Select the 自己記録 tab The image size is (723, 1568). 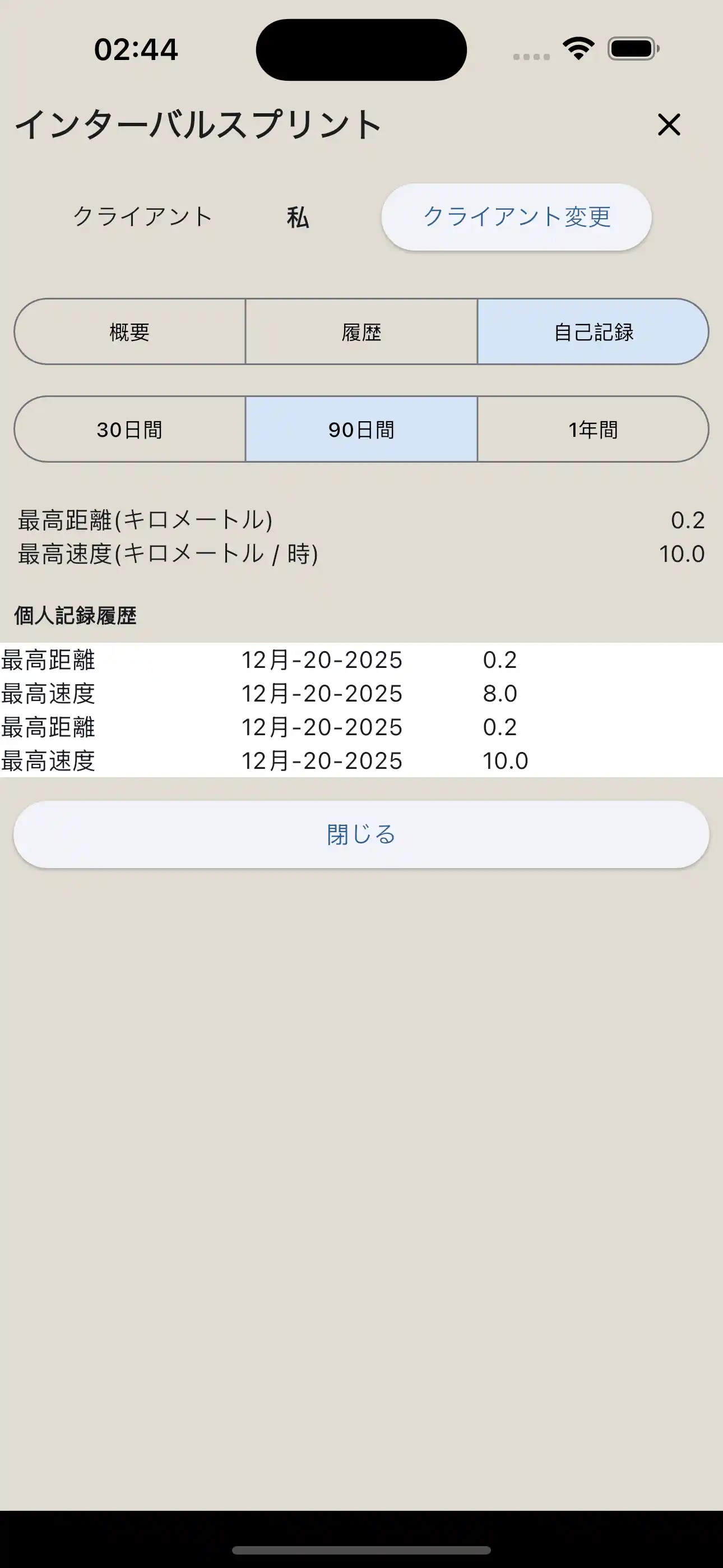[594, 332]
